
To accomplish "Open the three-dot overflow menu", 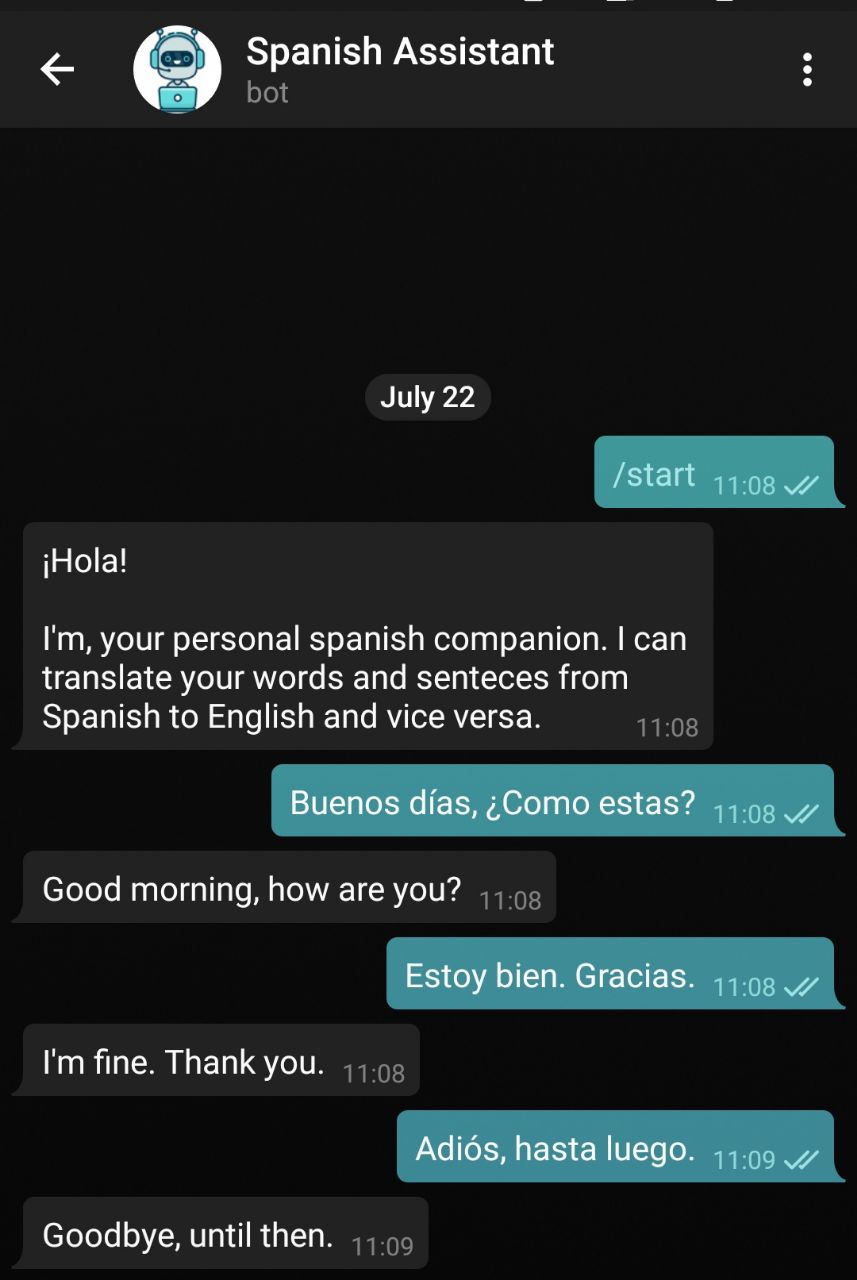I will pyautogui.click(x=807, y=70).
